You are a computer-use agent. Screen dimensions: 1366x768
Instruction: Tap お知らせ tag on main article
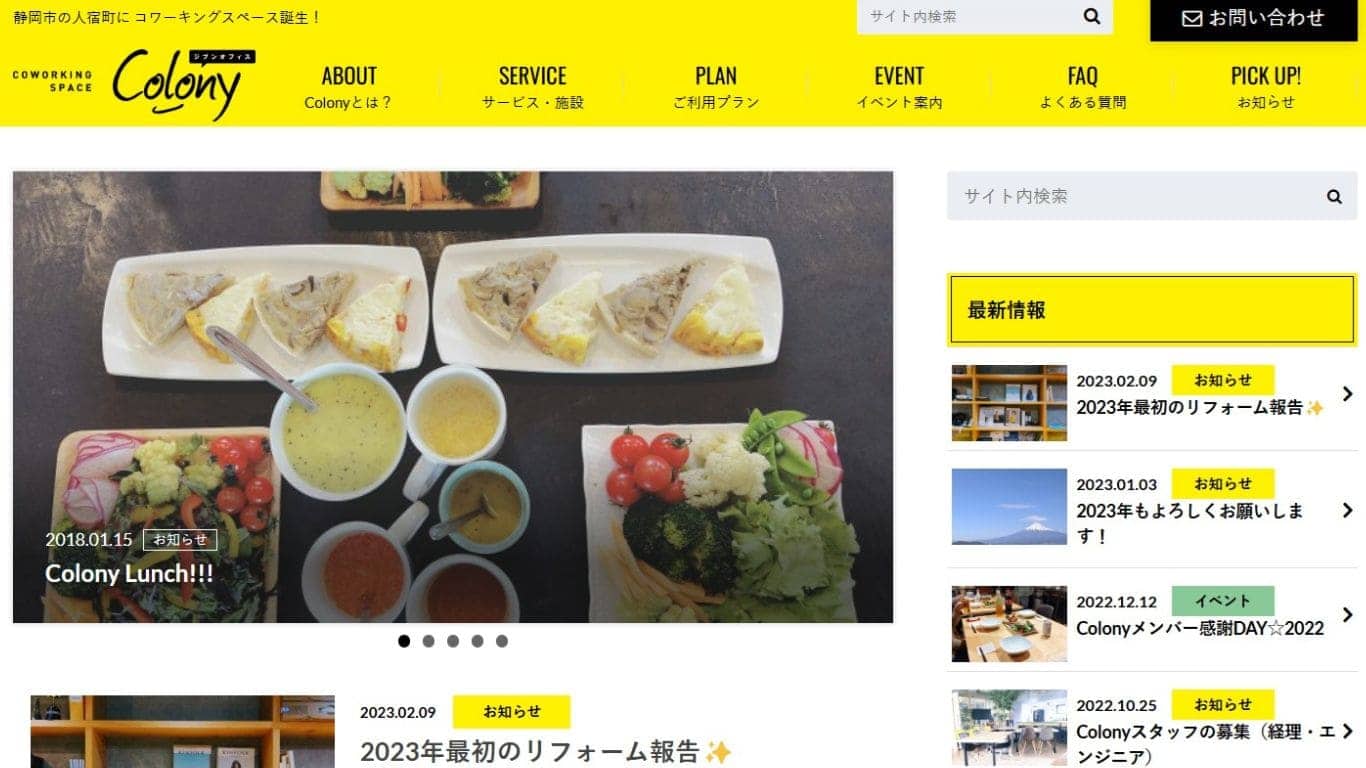click(511, 712)
